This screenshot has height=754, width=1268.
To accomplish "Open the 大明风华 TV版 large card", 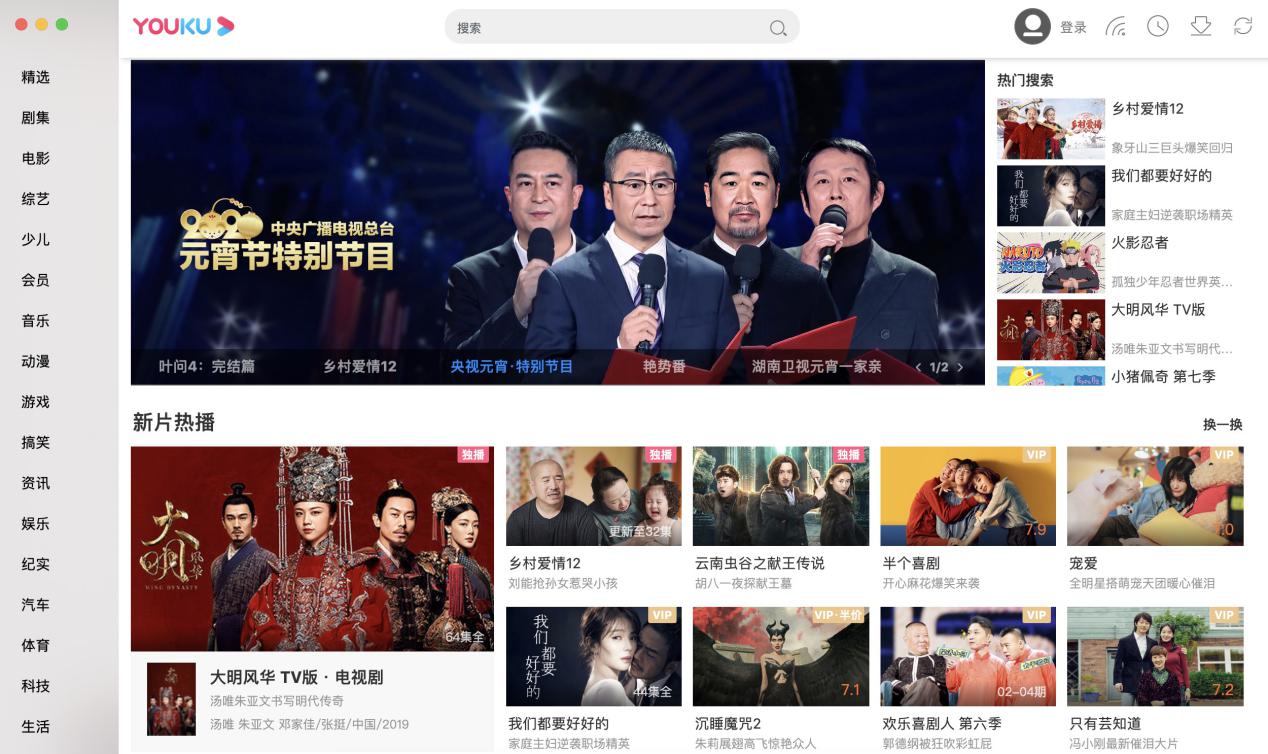I will [312, 548].
